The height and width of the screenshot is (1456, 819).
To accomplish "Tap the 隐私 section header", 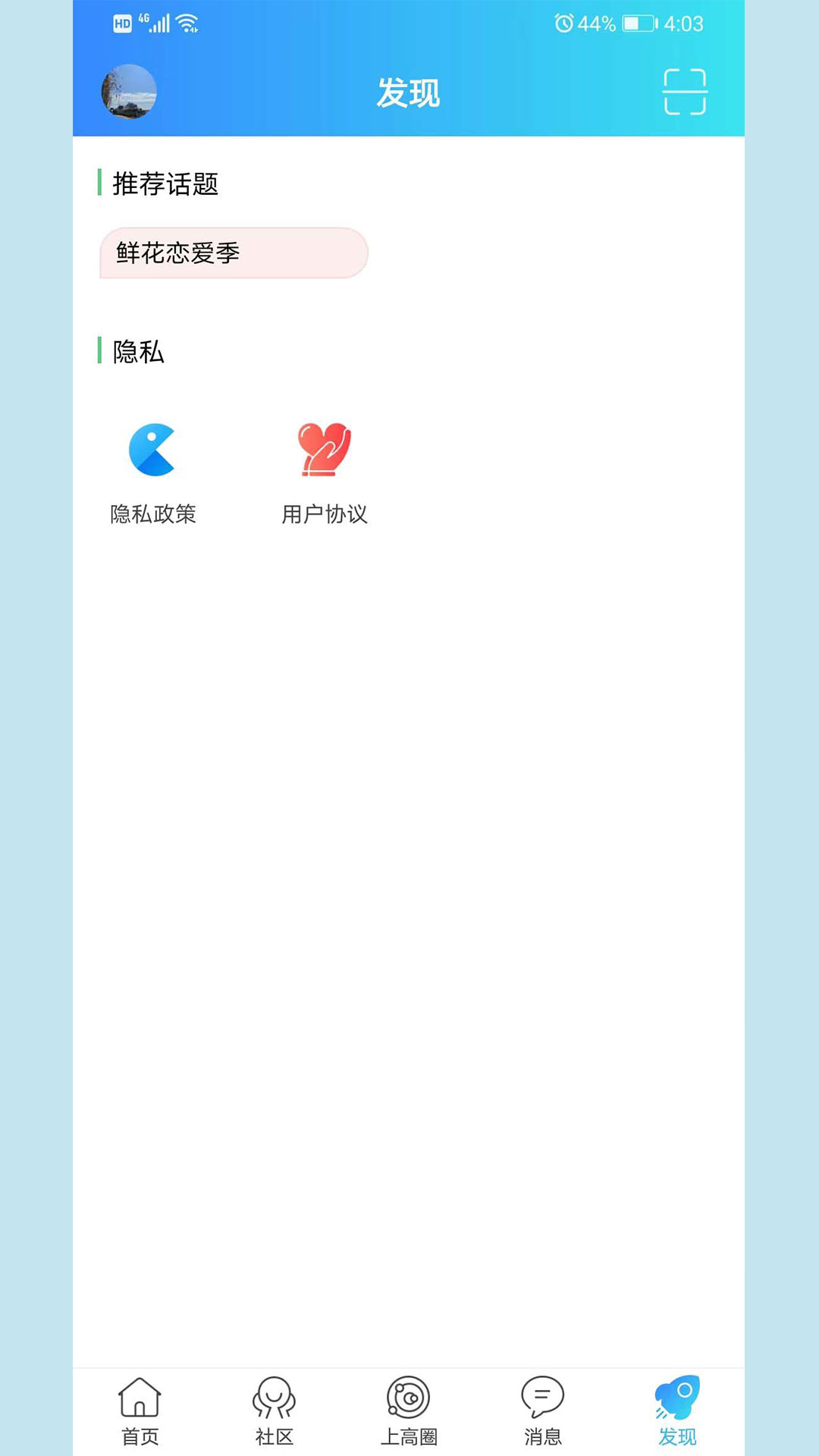I will tap(137, 351).
